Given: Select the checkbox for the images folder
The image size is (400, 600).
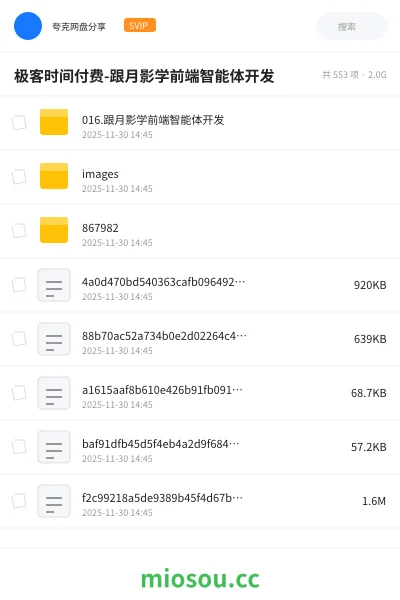Looking at the screenshot, I should (19, 177).
